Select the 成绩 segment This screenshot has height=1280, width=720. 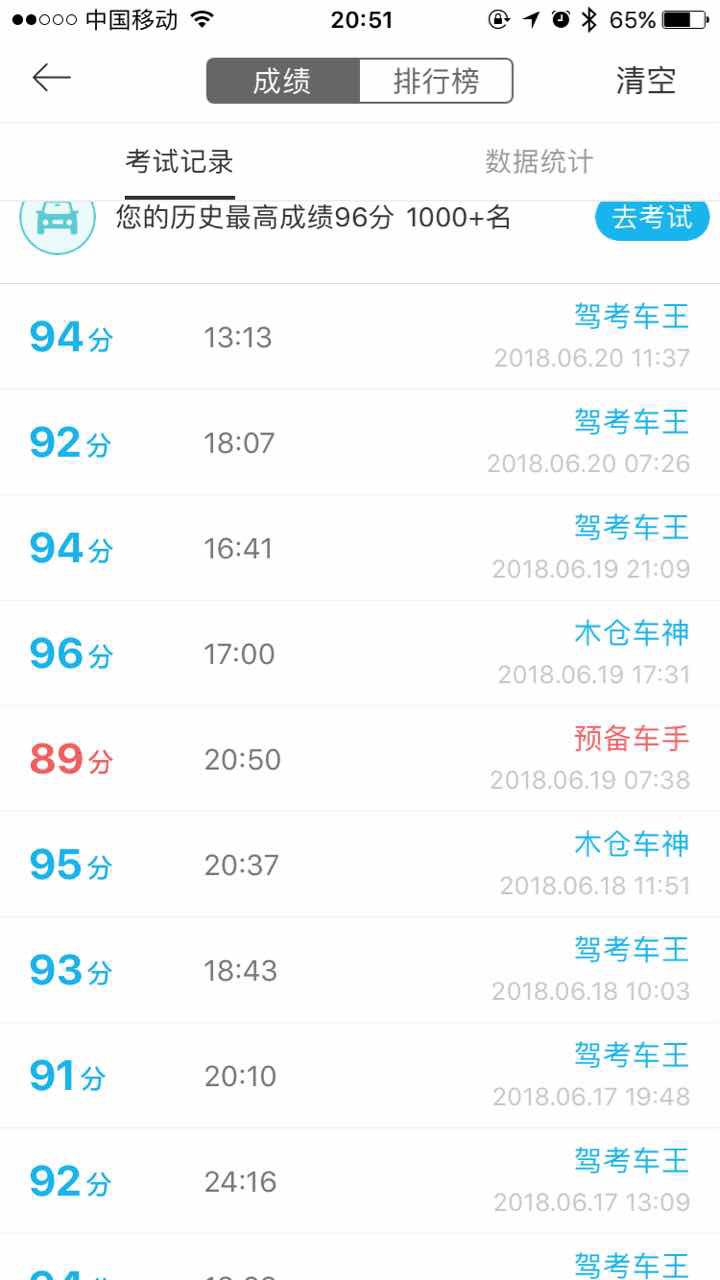(x=283, y=81)
